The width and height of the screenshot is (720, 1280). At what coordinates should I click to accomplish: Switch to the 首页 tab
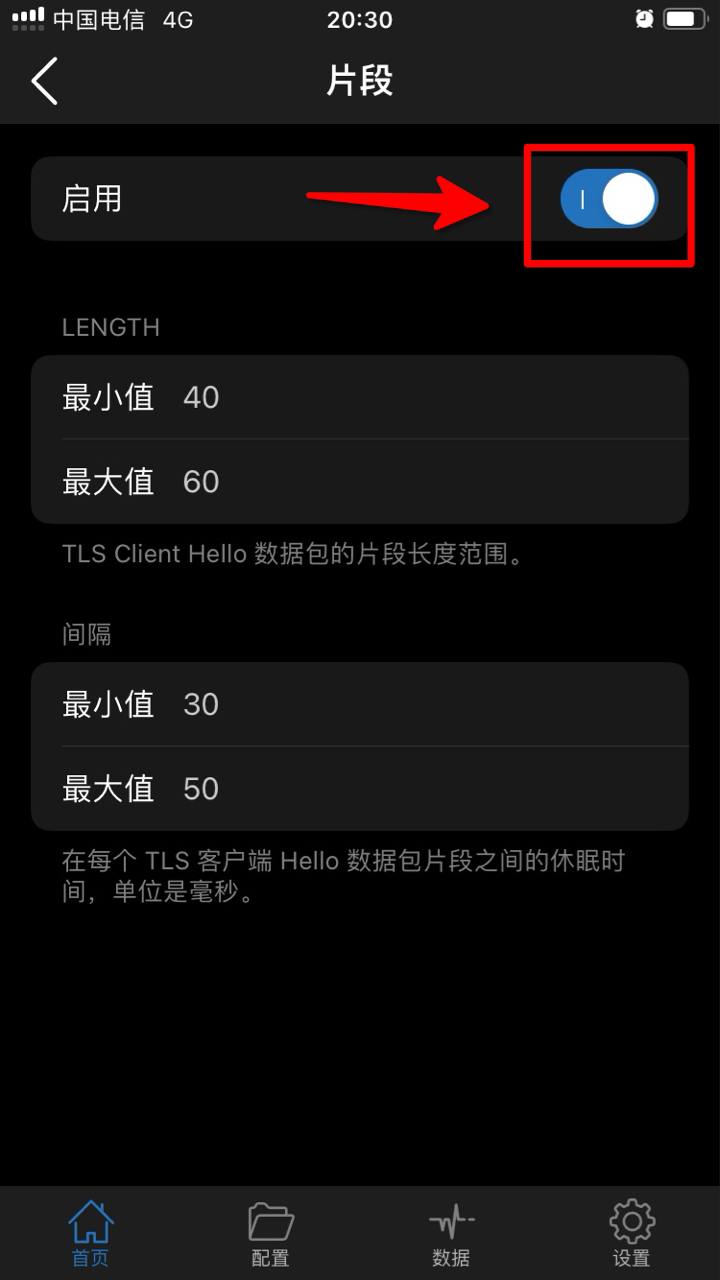pos(90,1233)
